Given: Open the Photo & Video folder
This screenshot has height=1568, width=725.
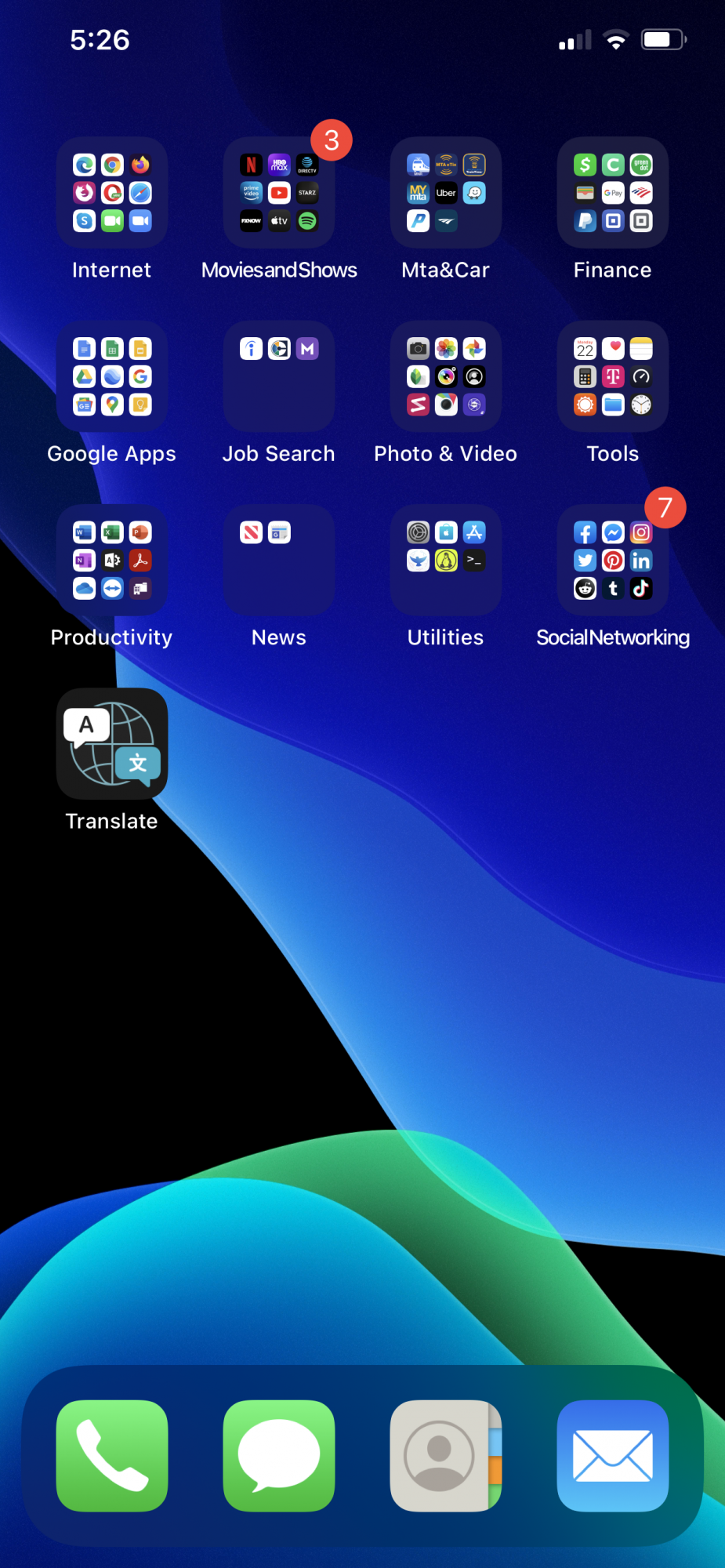Looking at the screenshot, I should (x=446, y=376).
